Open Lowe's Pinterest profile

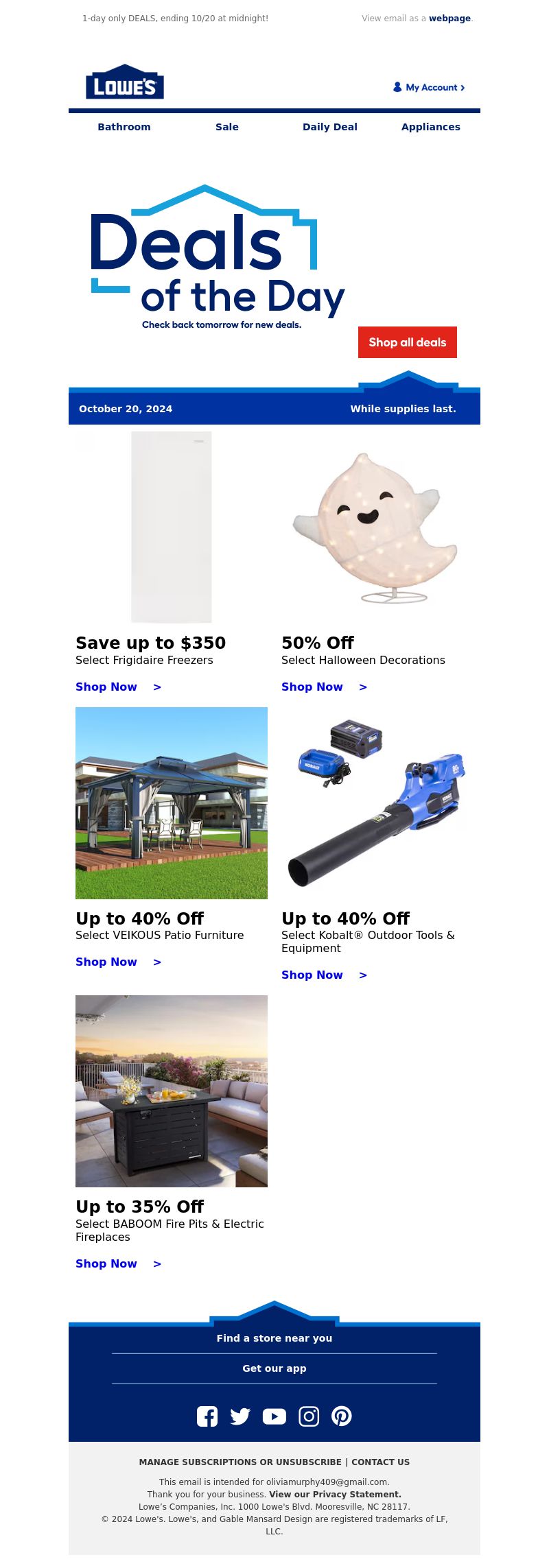pos(342,1416)
